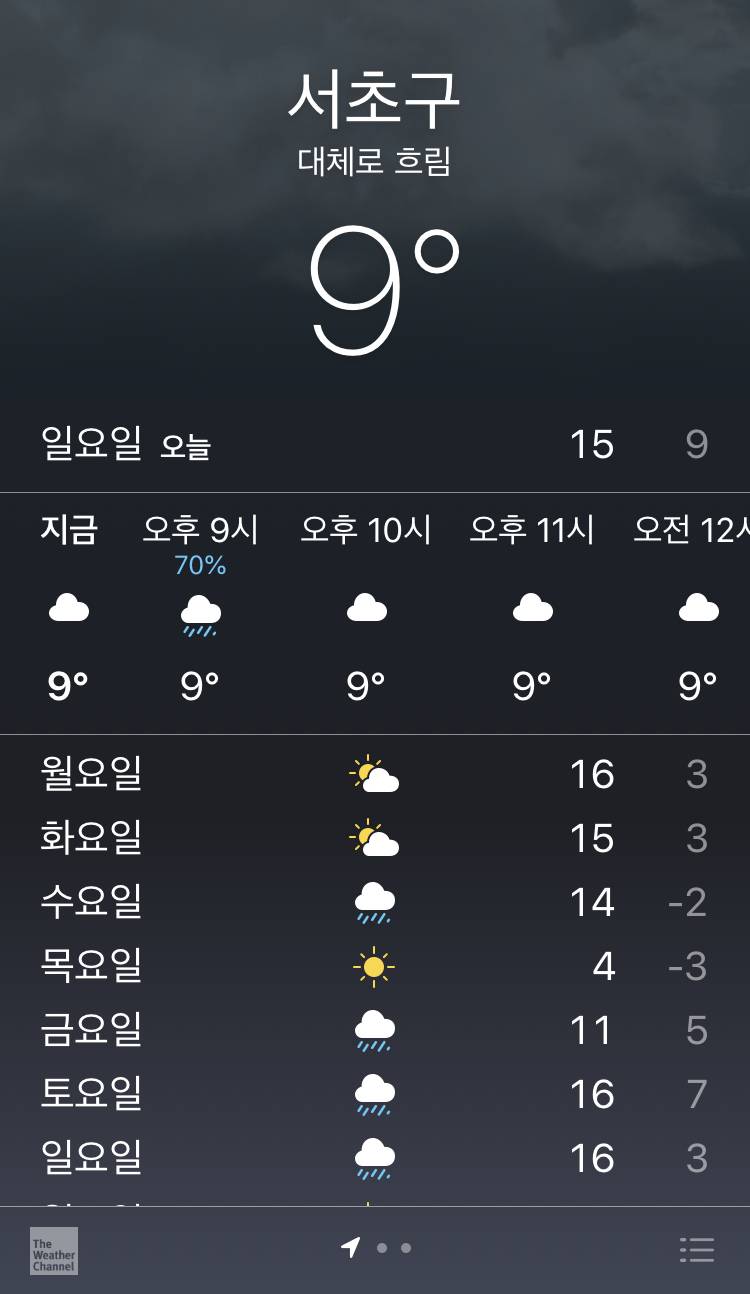Viewport: 750px width, 1294px height.
Task: Select the 금요일 row showing 11 and 5
Action: [x=374, y=1030]
